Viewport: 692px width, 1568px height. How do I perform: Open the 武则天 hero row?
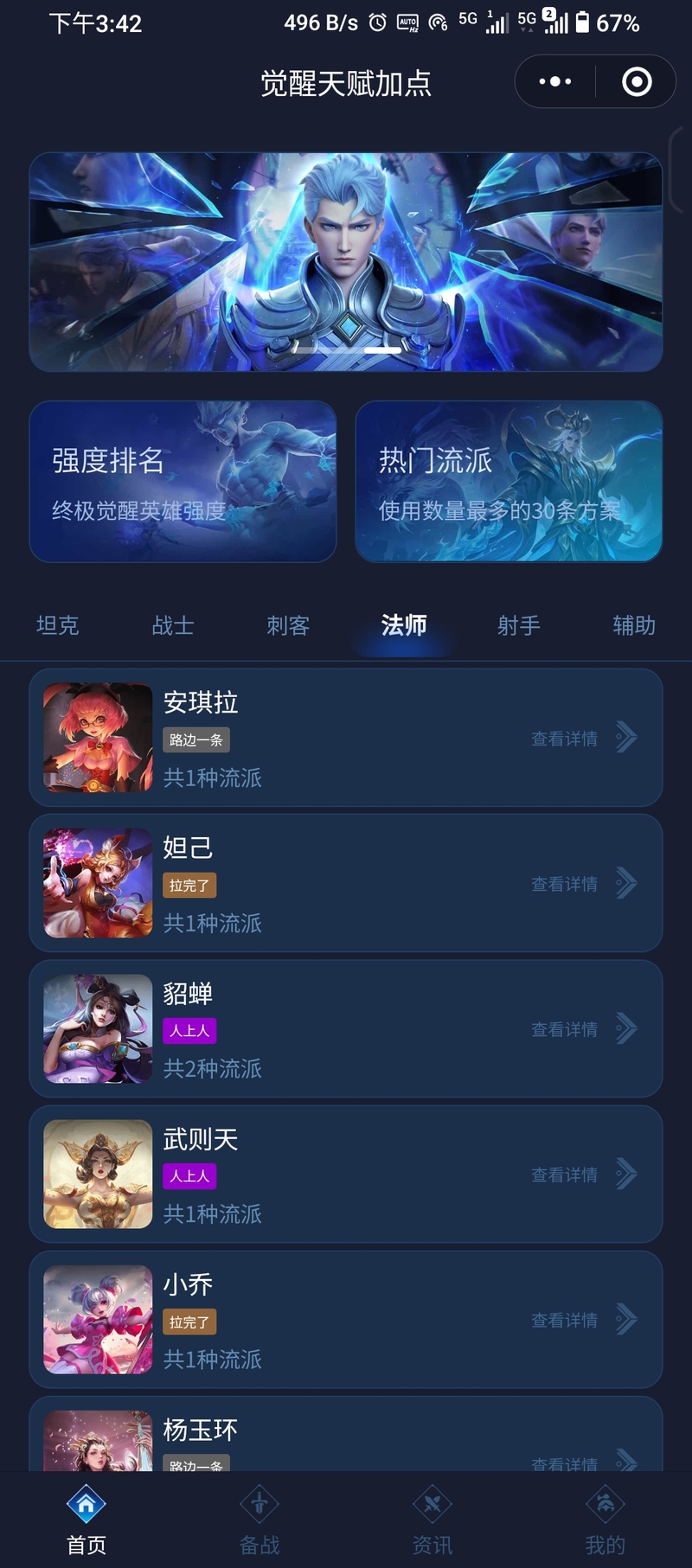click(346, 1174)
